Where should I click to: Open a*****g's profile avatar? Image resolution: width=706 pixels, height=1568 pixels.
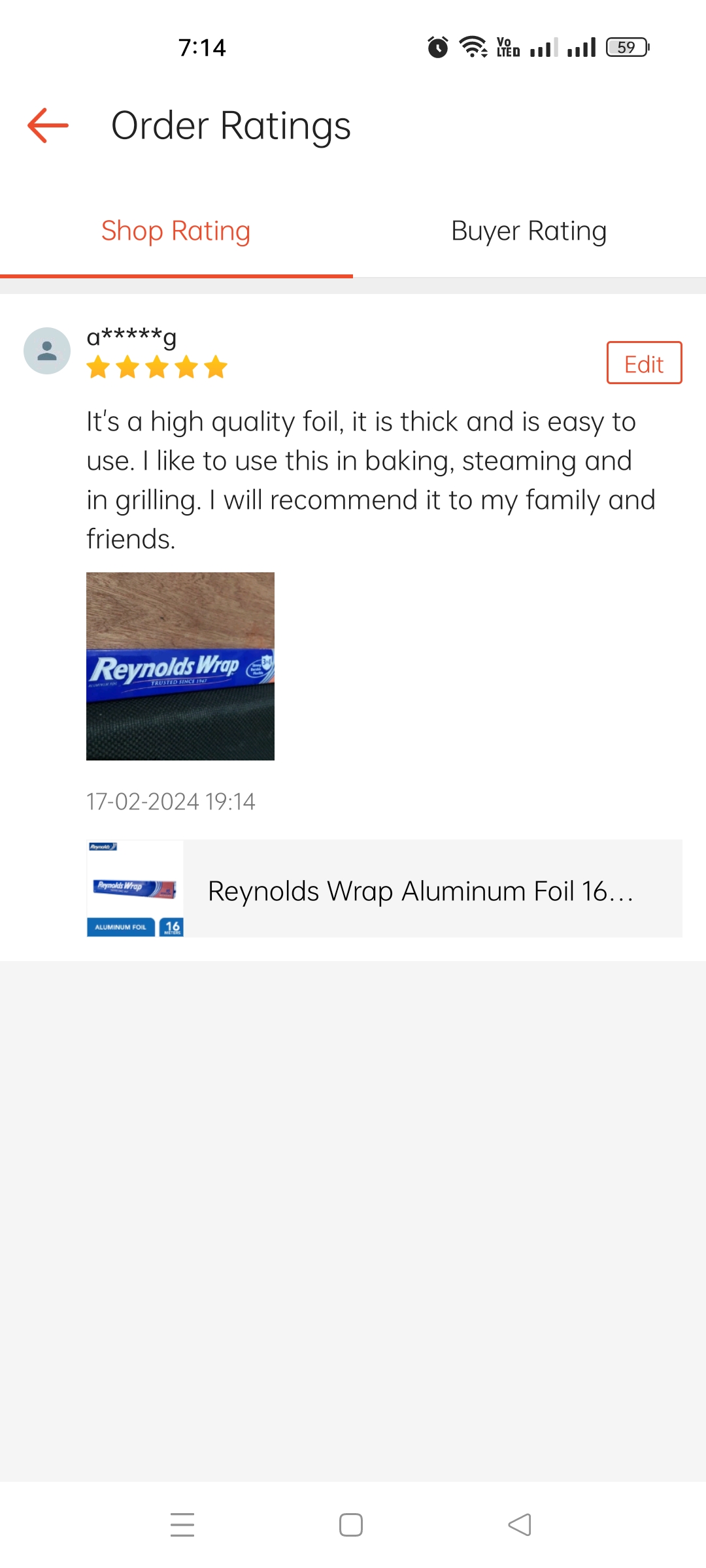click(47, 351)
